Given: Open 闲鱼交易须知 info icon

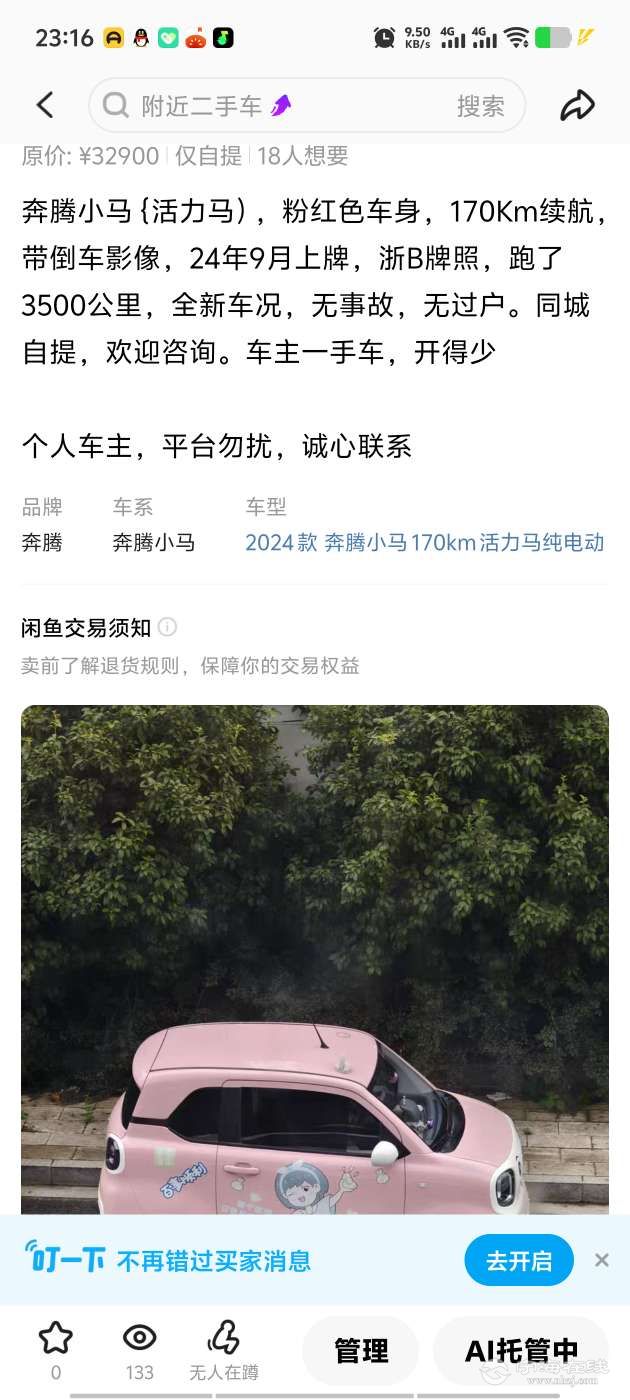Looking at the screenshot, I should [168, 627].
